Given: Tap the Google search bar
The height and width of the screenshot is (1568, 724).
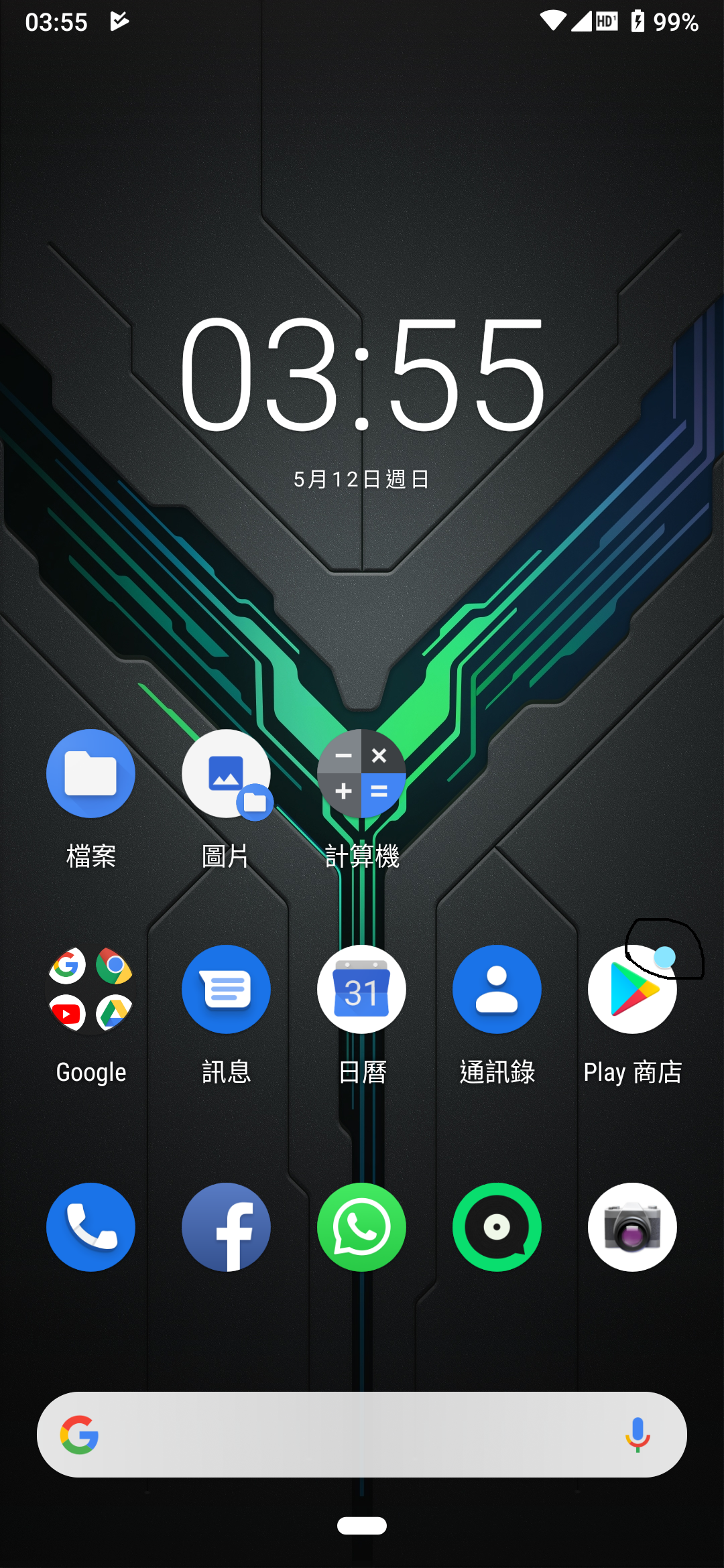Looking at the screenshot, I should pos(349,1435).
